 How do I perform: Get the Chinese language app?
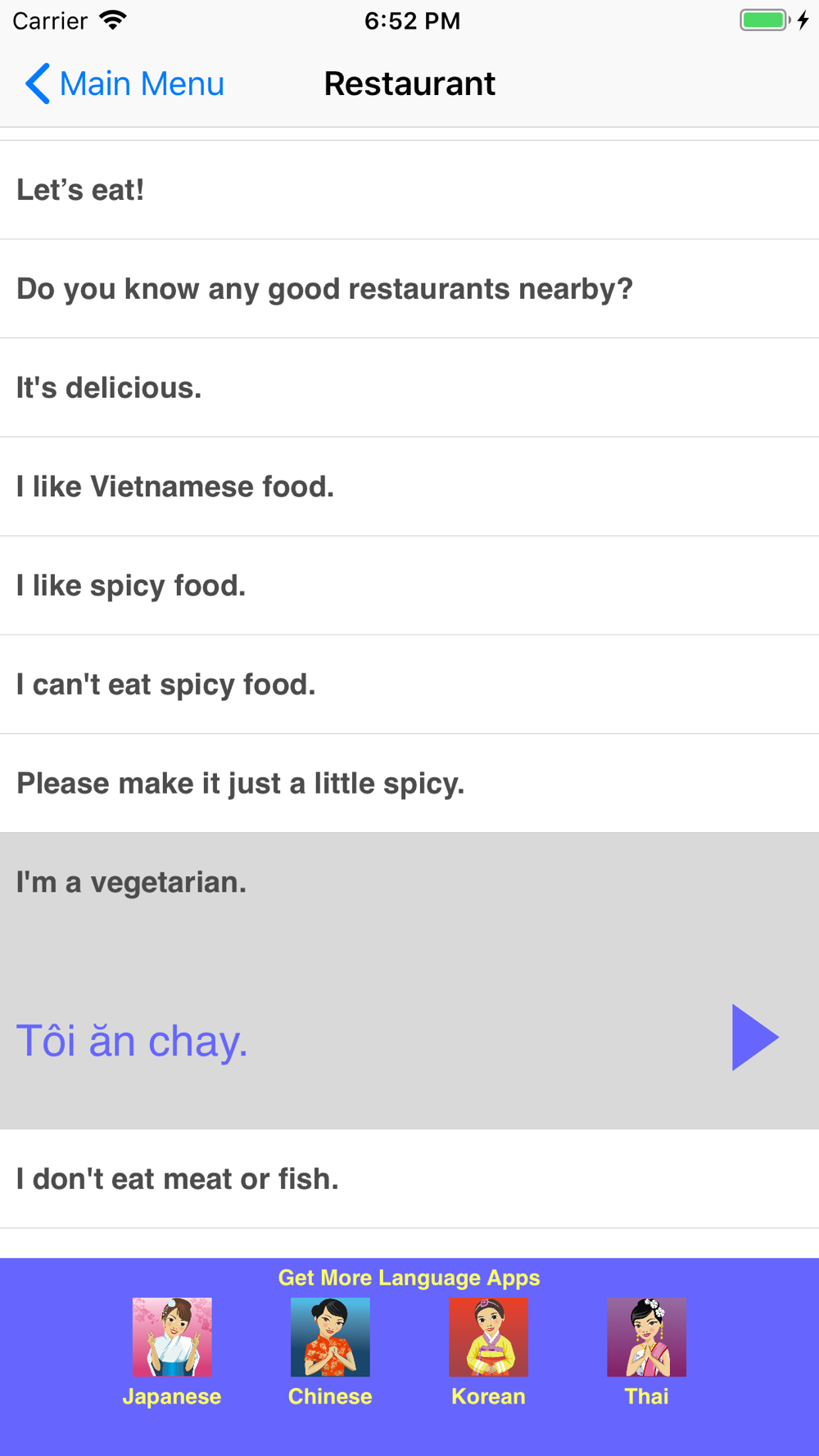coord(330,1352)
